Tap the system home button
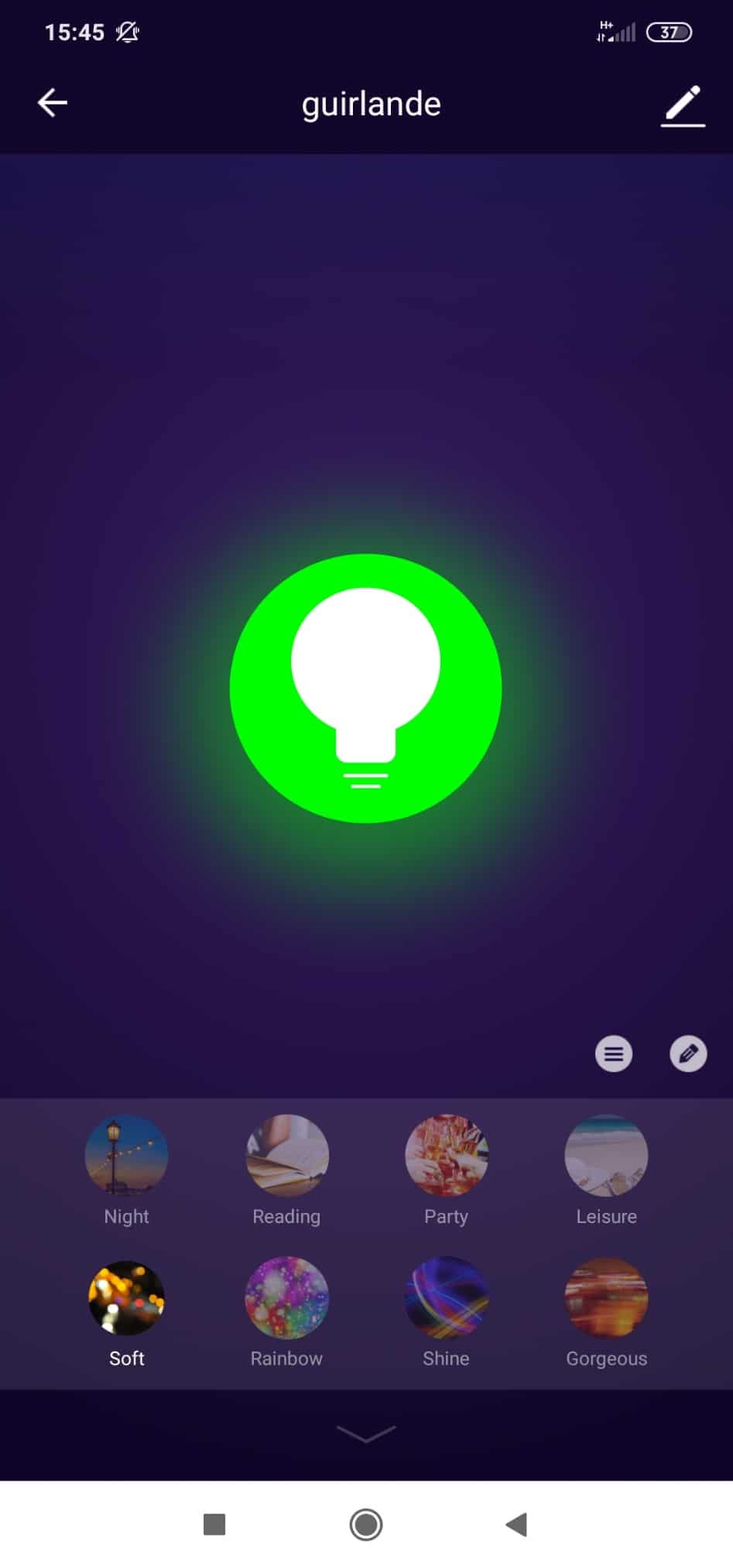This screenshot has width=733, height=1568. tap(366, 1525)
